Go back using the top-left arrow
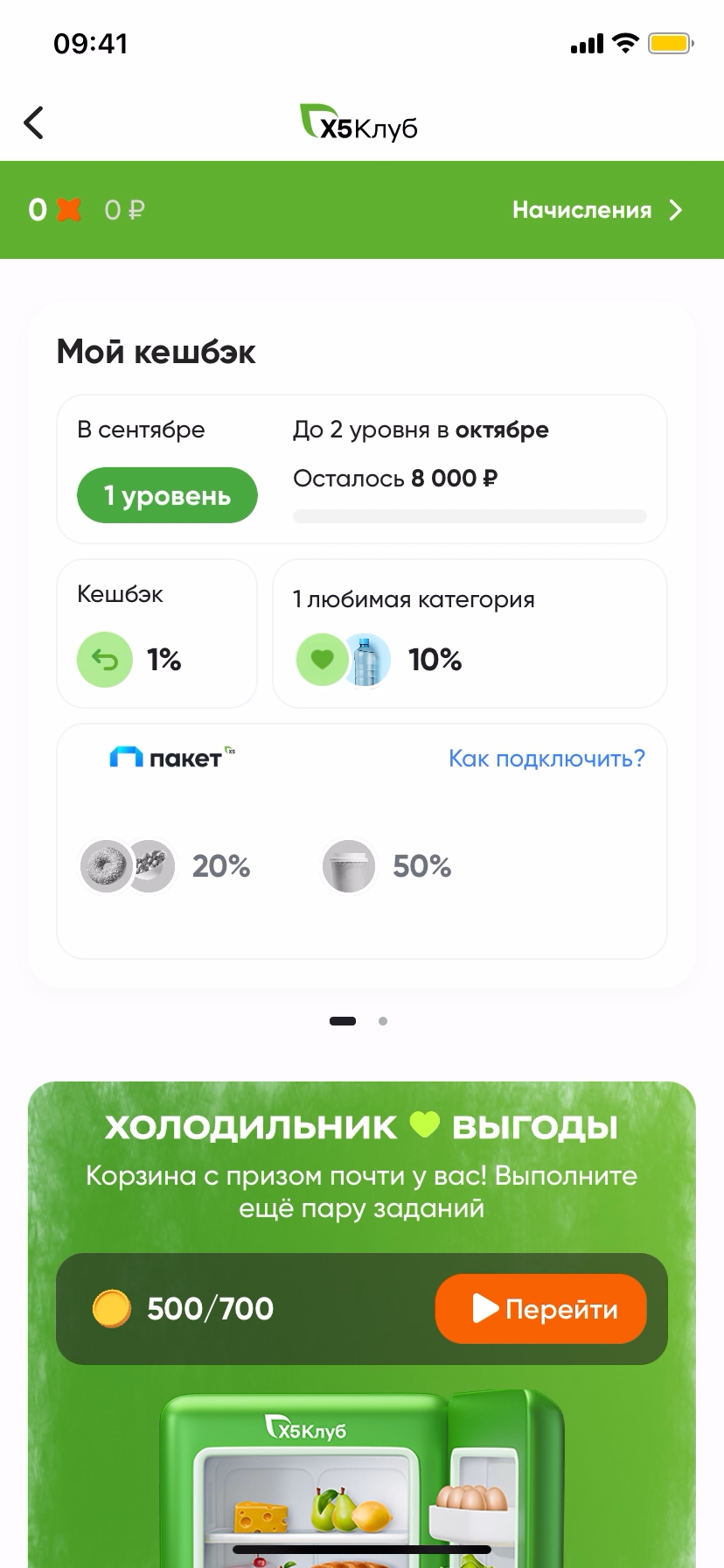The height and width of the screenshot is (1568, 724). (x=34, y=123)
